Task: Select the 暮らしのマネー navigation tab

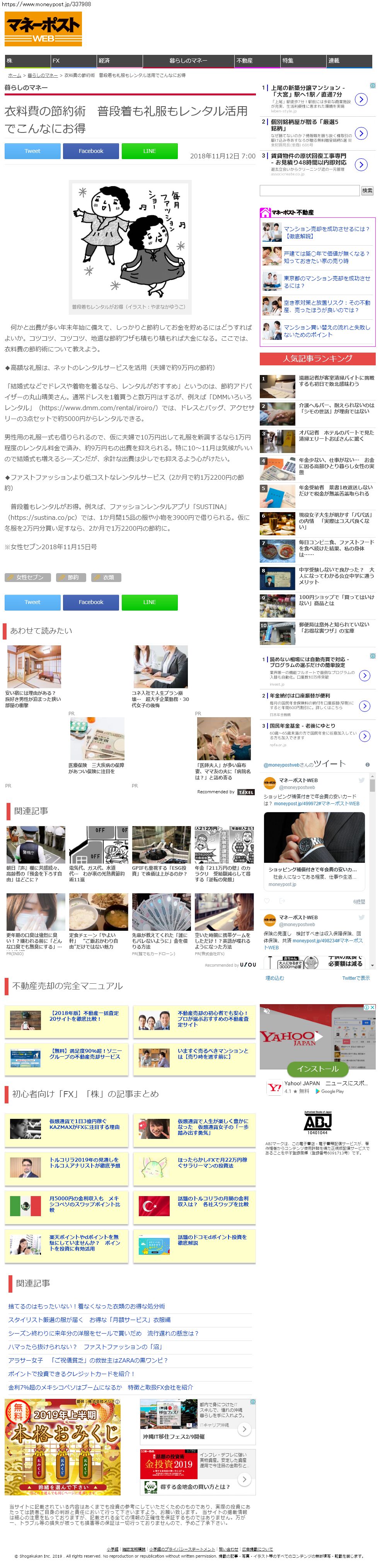Action: click(x=188, y=61)
